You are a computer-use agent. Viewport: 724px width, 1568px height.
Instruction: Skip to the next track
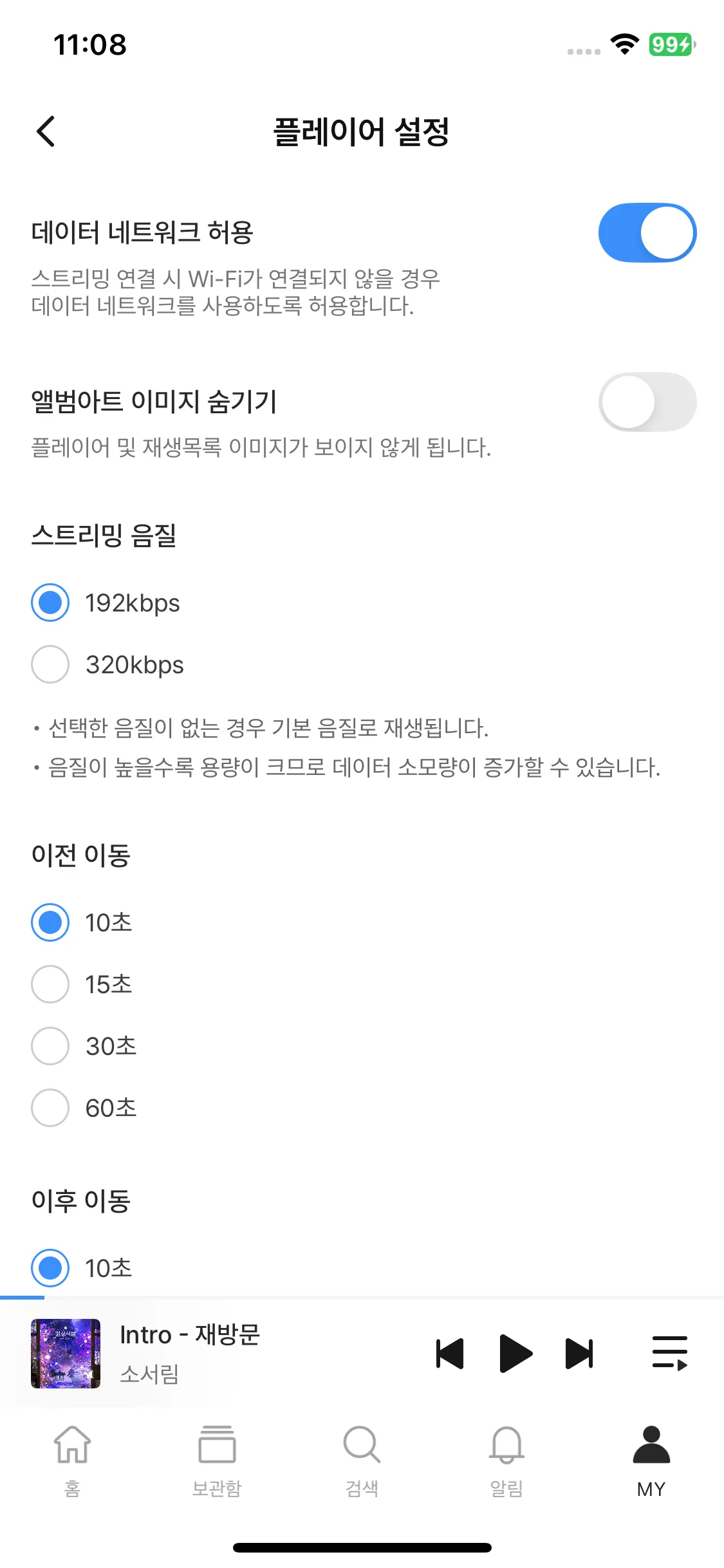[x=579, y=1354]
